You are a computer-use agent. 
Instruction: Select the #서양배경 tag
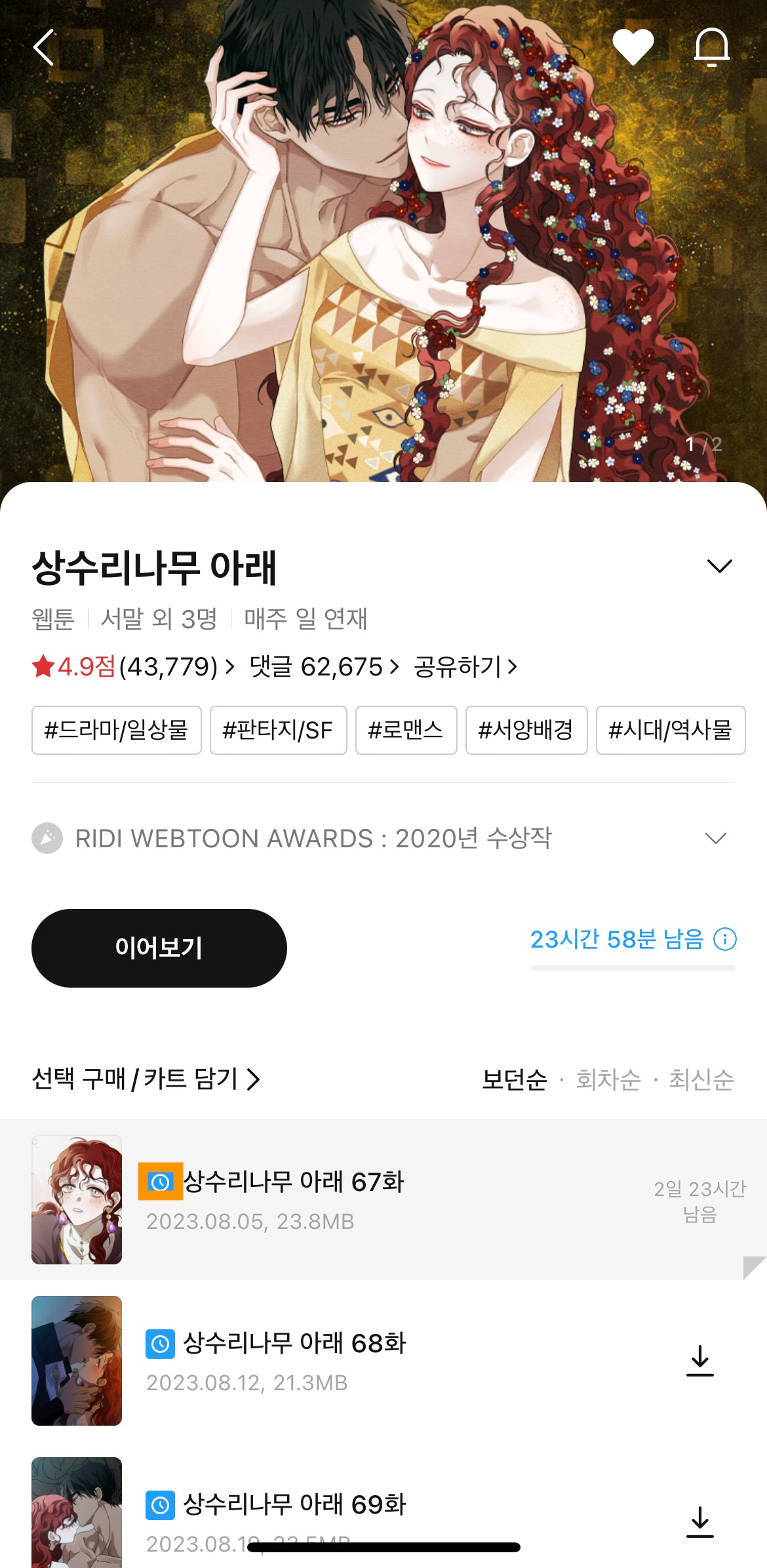[x=526, y=730]
